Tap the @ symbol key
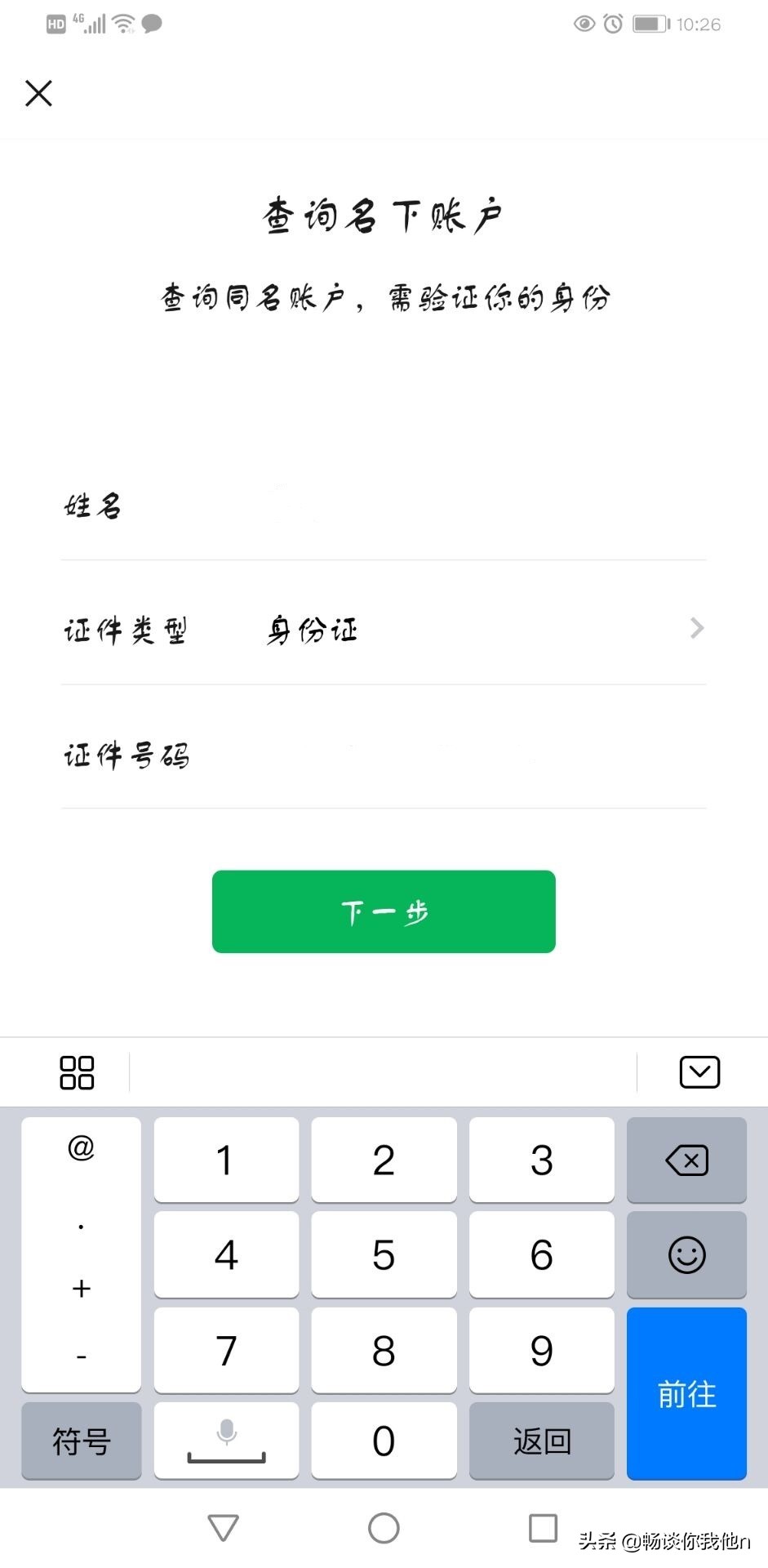This screenshot has height=1568, width=768. (x=81, y=1147)
